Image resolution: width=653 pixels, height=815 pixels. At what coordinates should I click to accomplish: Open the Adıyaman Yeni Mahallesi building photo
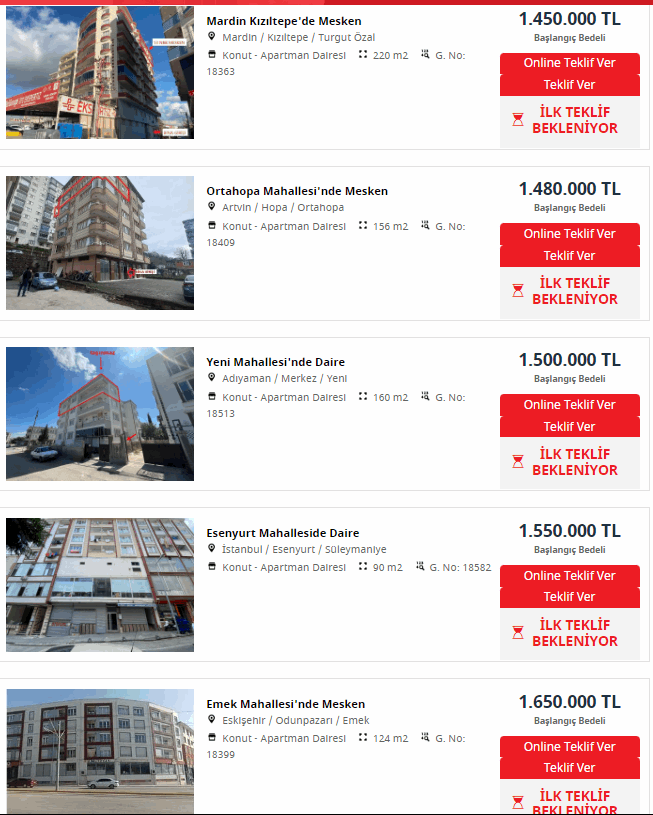coord(100,414)
